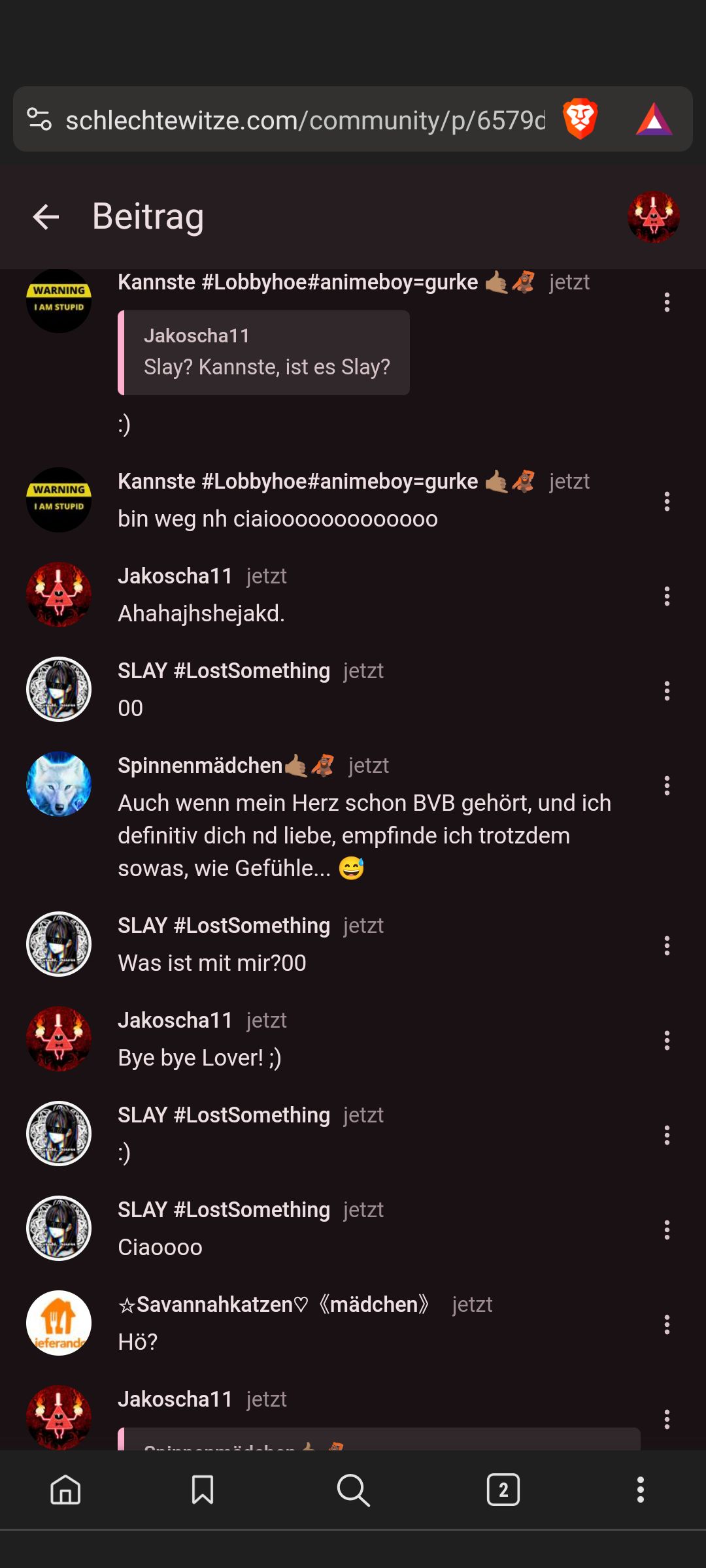The image size is (706, 1568).
Task: Open options for 'Bye bye Lover!' comment
Action: (x=667, y=1040)
